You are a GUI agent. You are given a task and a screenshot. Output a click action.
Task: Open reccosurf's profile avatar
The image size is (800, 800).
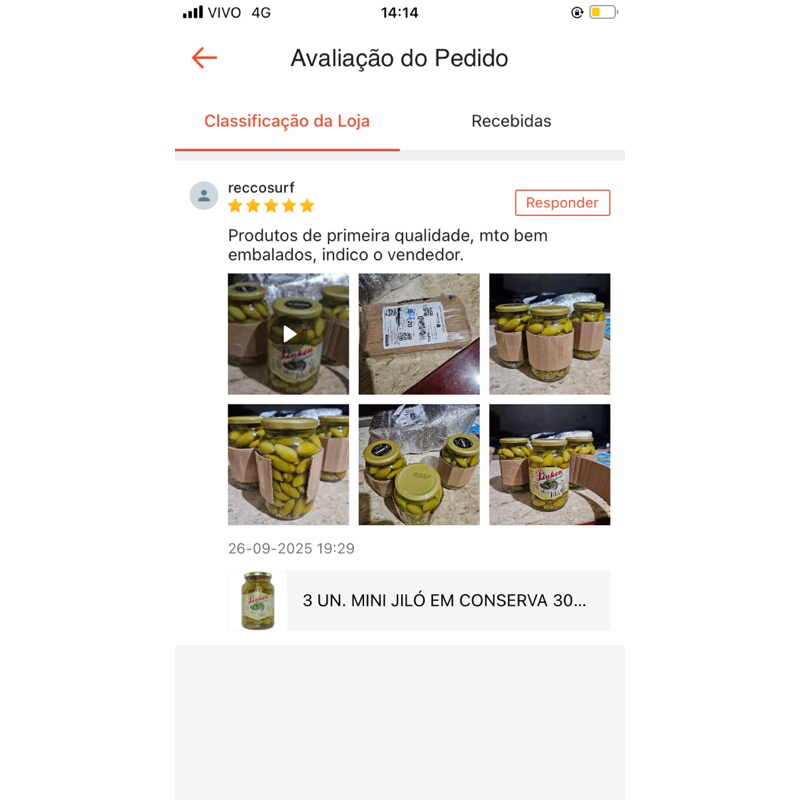(x=204, y=196)
